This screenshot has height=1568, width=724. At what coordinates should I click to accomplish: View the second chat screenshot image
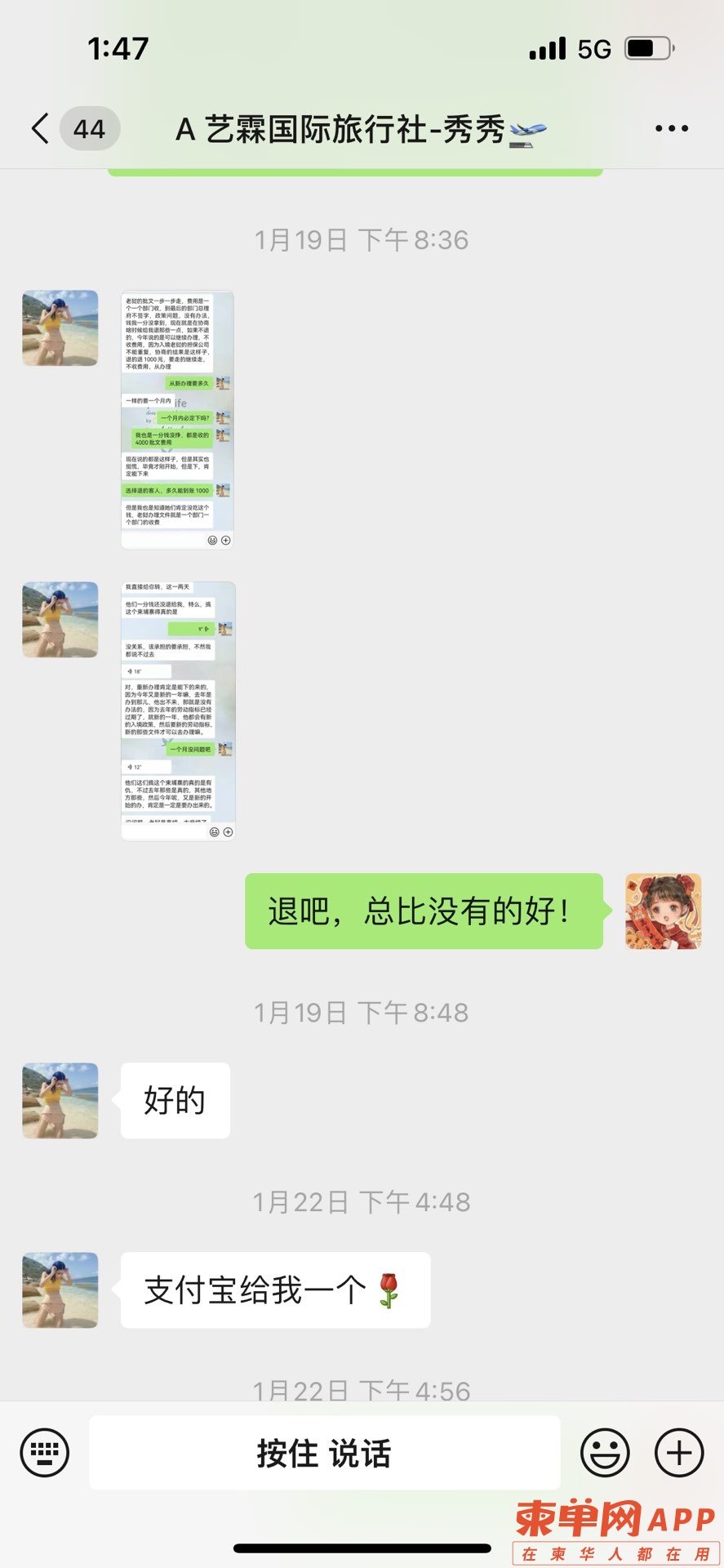[x=178, y=710]
